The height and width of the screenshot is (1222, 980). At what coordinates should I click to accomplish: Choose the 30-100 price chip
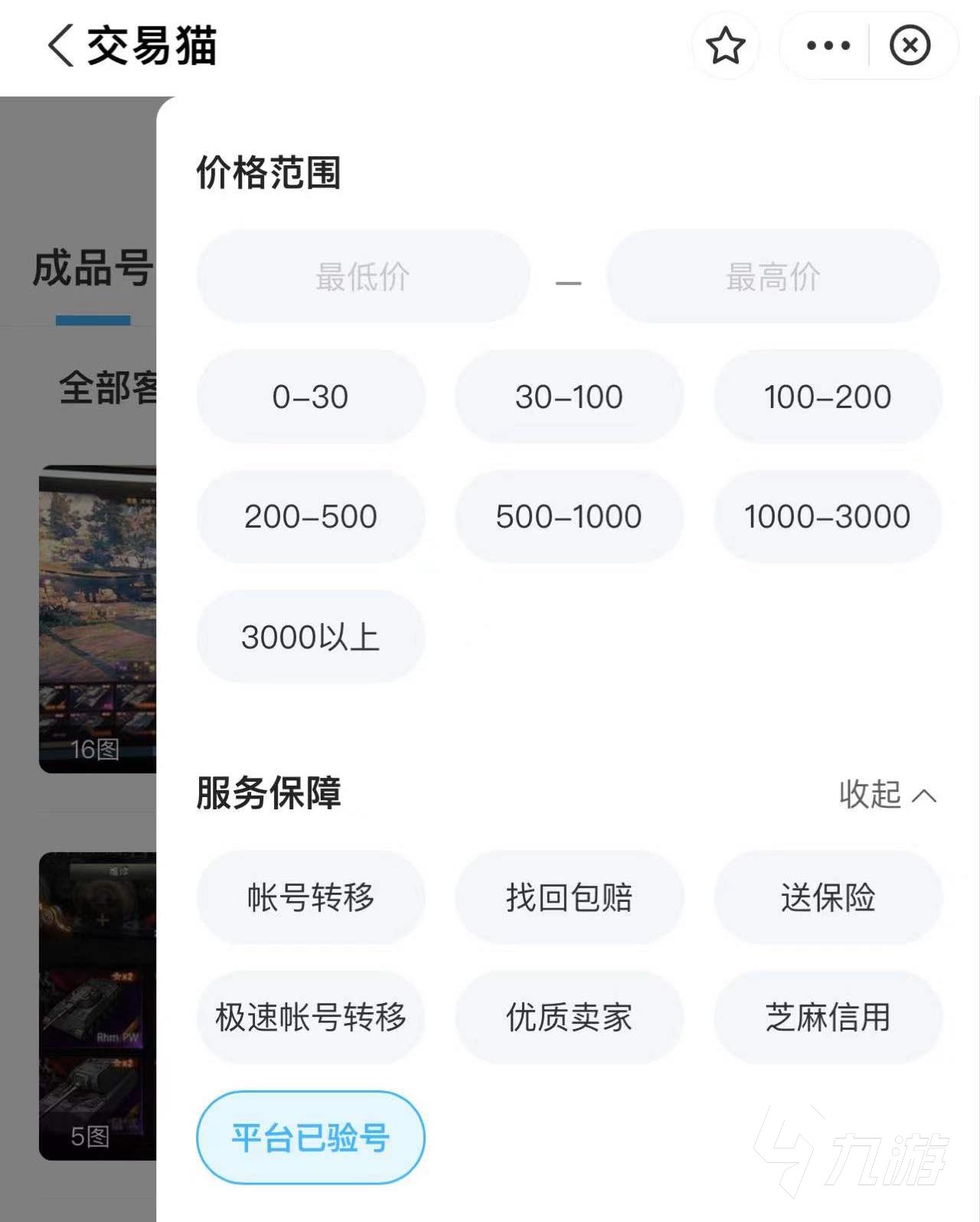click(569, 397)
